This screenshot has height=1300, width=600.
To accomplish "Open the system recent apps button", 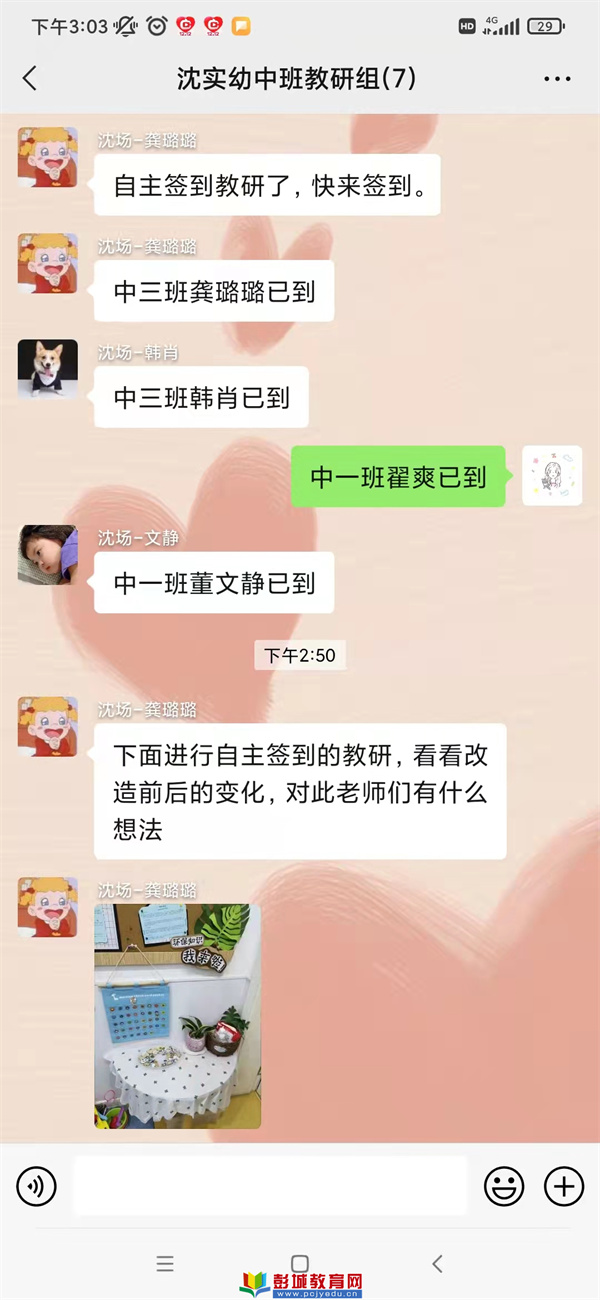I will tap(166, 1264).
